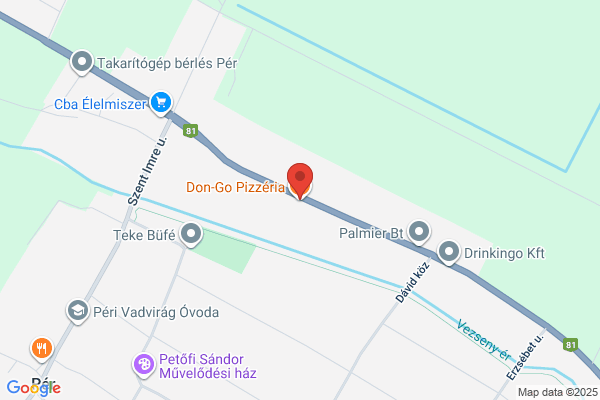The width and height of the screenshot is (600, 400).
Task: Tap the Péri Vadvirág Óvoda school marker
Action: coord(78,311)
